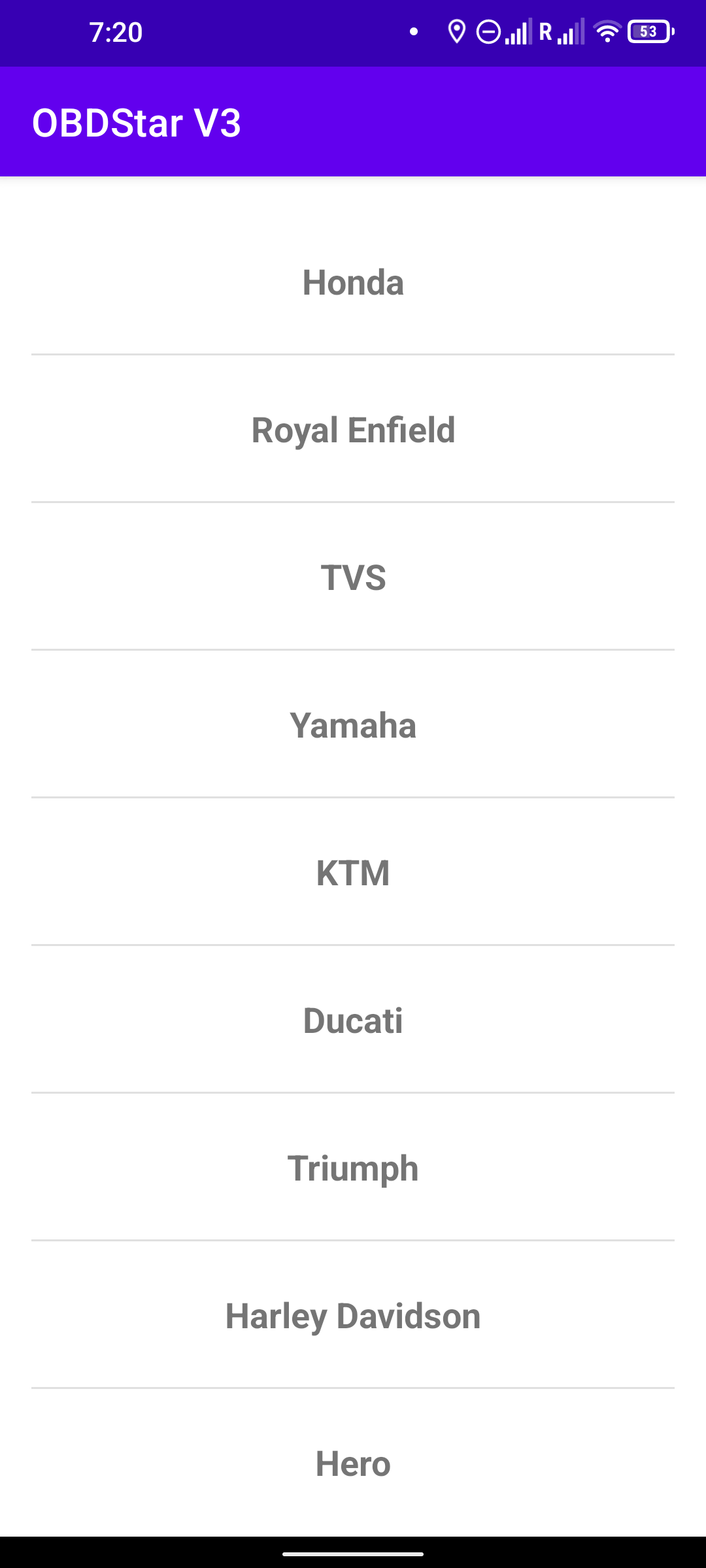Screen dimensions: 706x1568
Task: Open the Royal Enfield brand
Action: (x=353, y=430)
